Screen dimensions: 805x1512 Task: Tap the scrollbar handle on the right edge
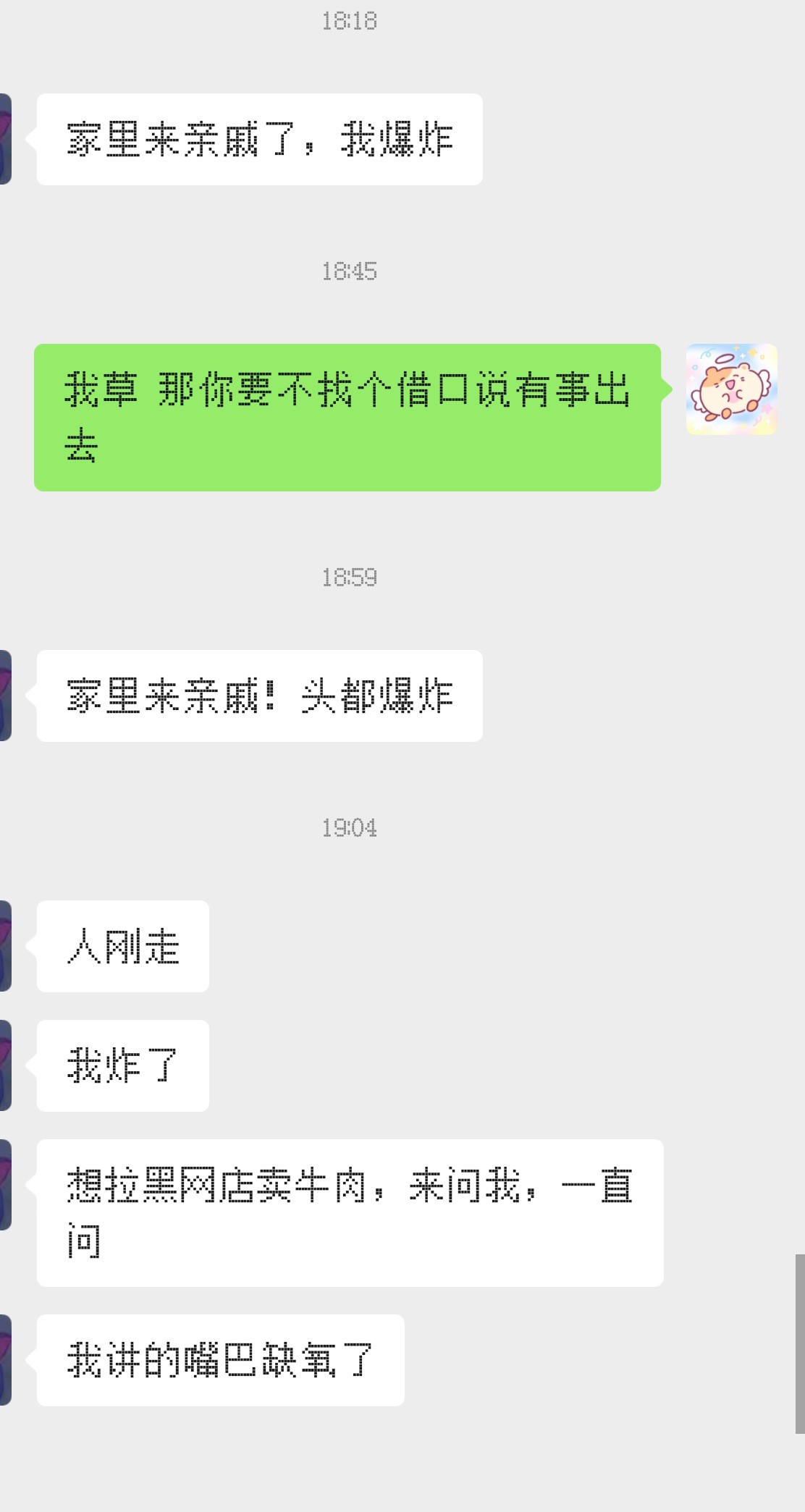click(800, 1343)
